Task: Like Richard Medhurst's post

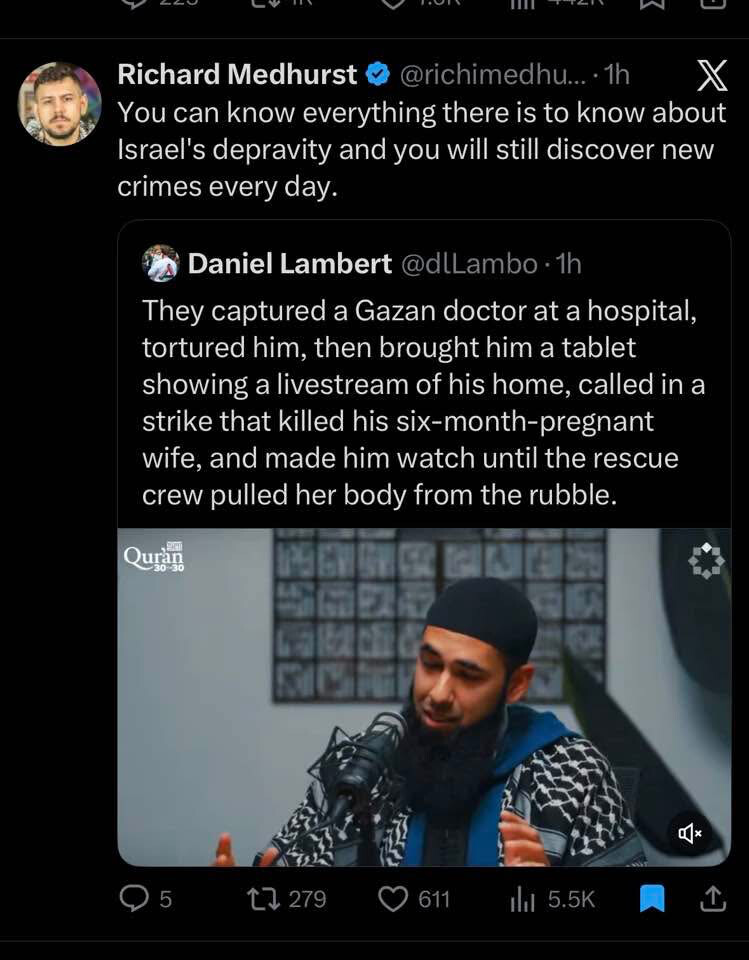Action: [393, 899]
